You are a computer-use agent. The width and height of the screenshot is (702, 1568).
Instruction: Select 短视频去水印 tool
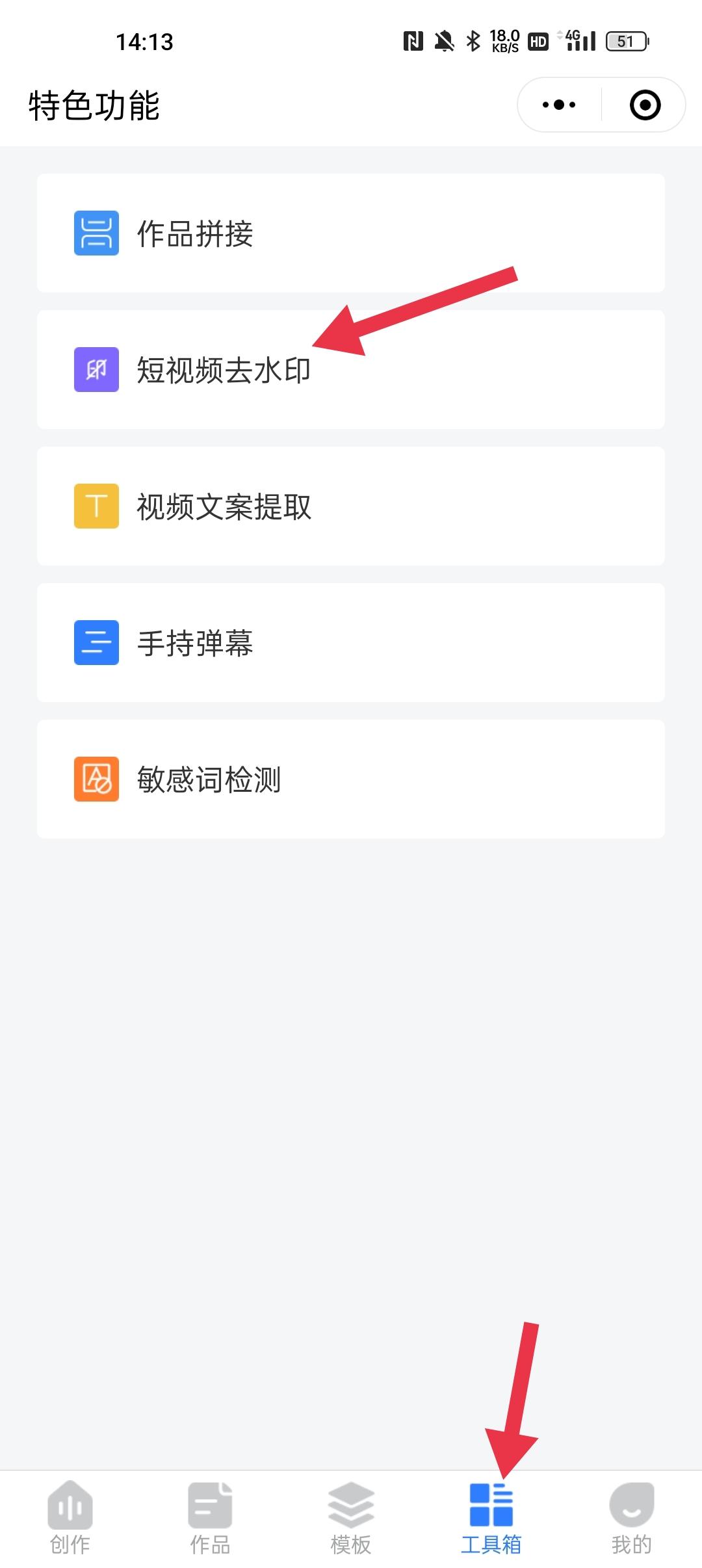click(x=351, y=369)
